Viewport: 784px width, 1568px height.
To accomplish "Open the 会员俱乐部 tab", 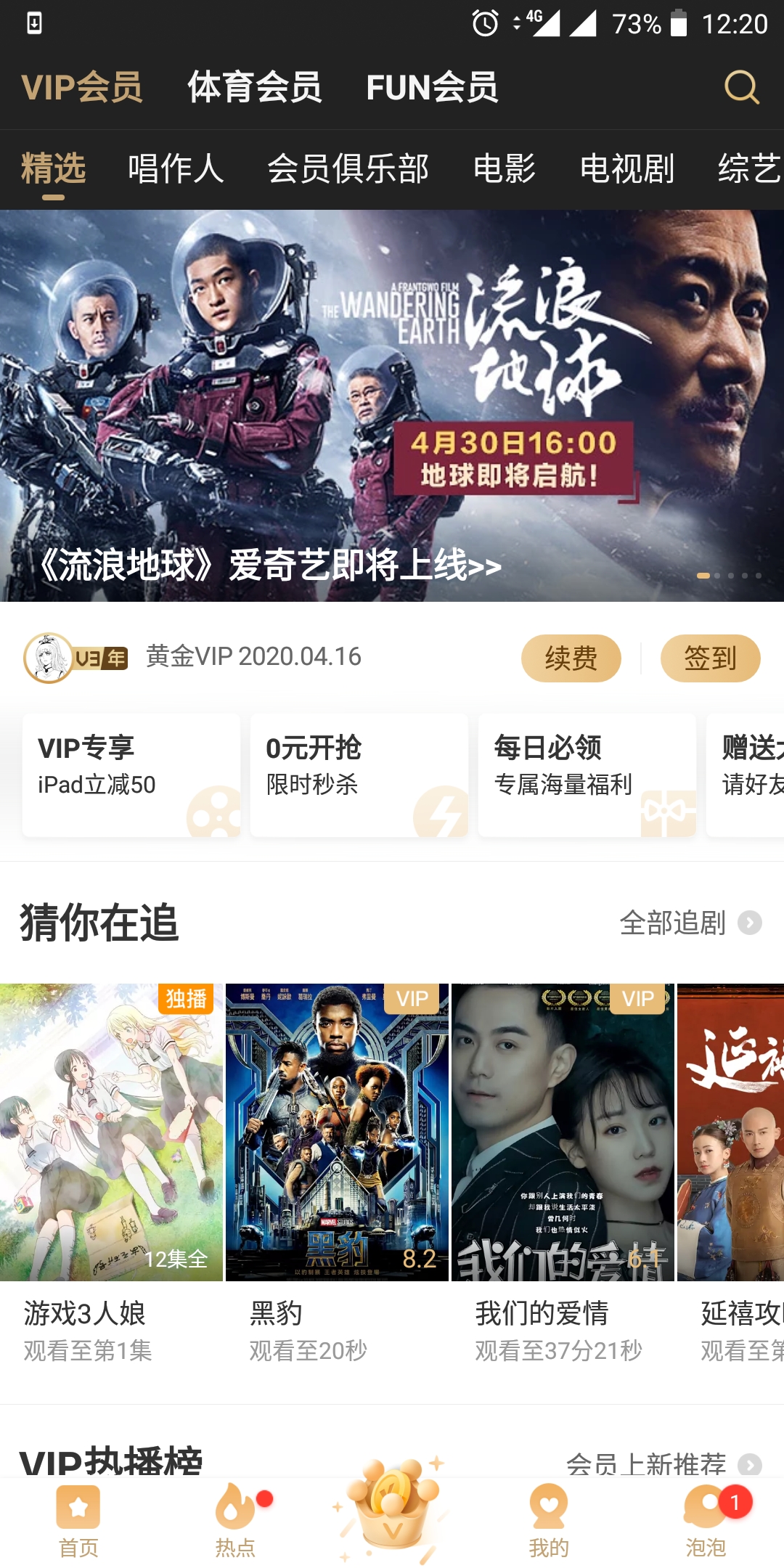I will point(348,169).
